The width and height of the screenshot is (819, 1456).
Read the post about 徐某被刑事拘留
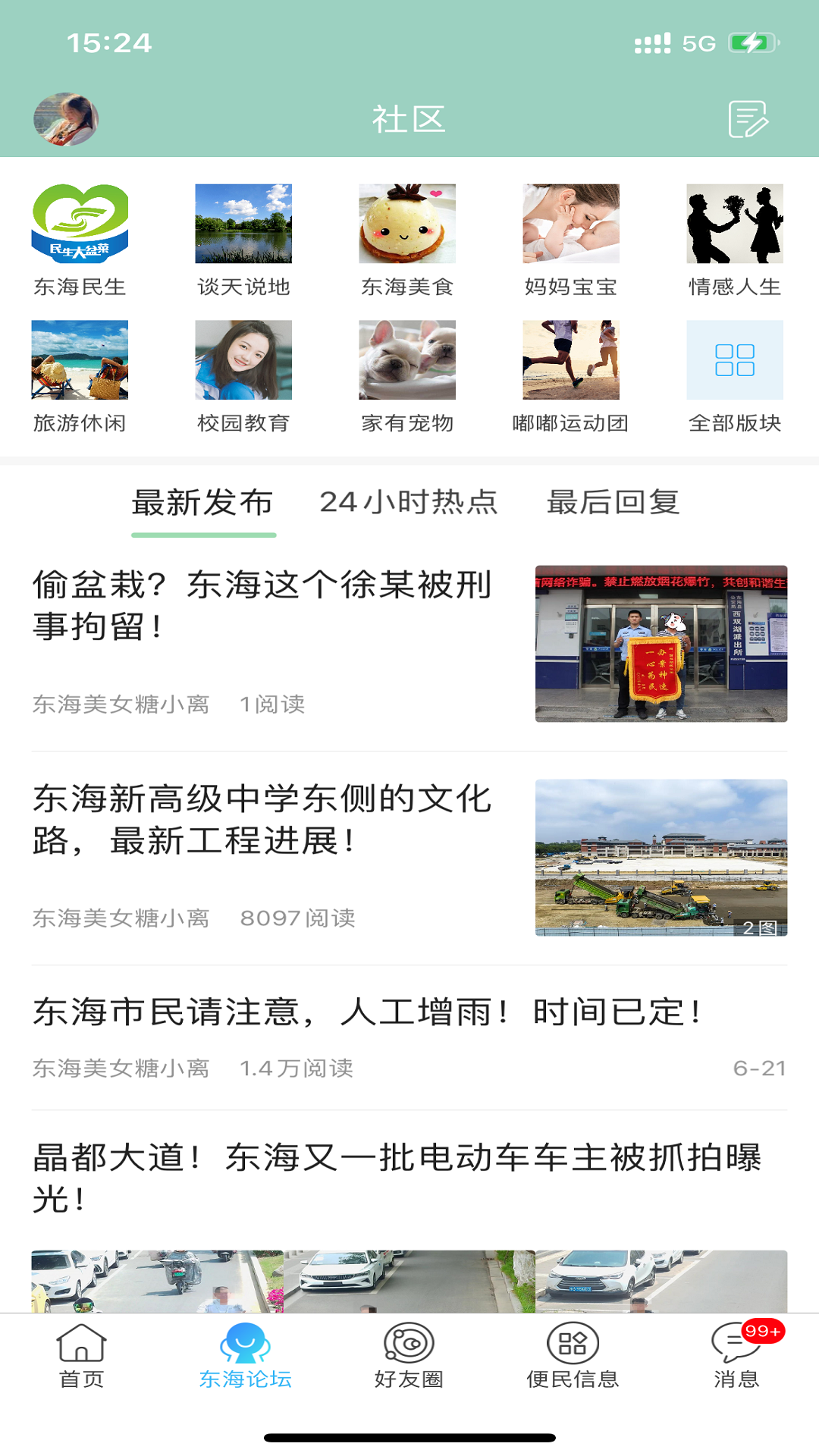point(262,606)
